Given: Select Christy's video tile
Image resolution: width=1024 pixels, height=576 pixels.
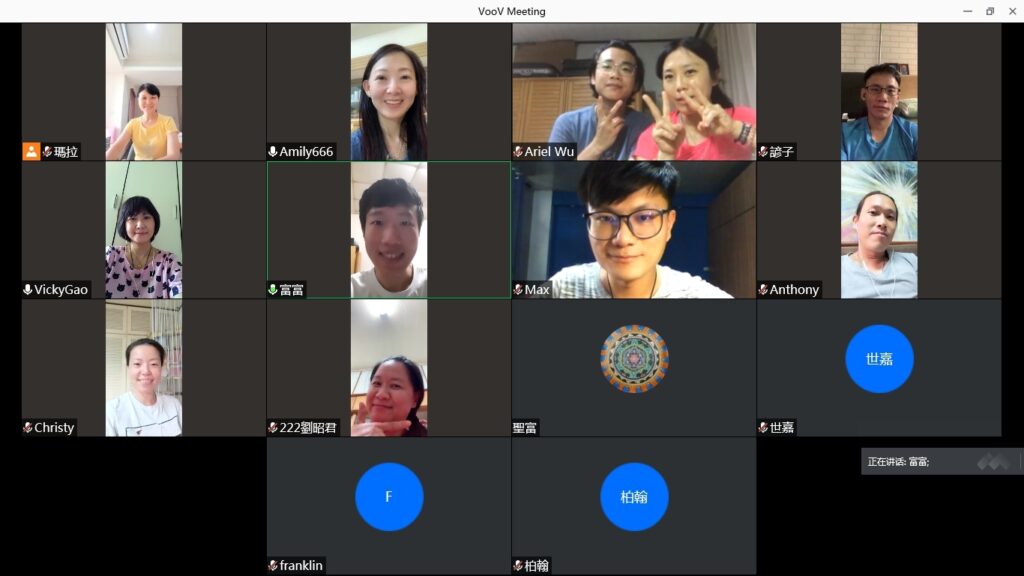Looking at the screenshot, I should 144,368.
